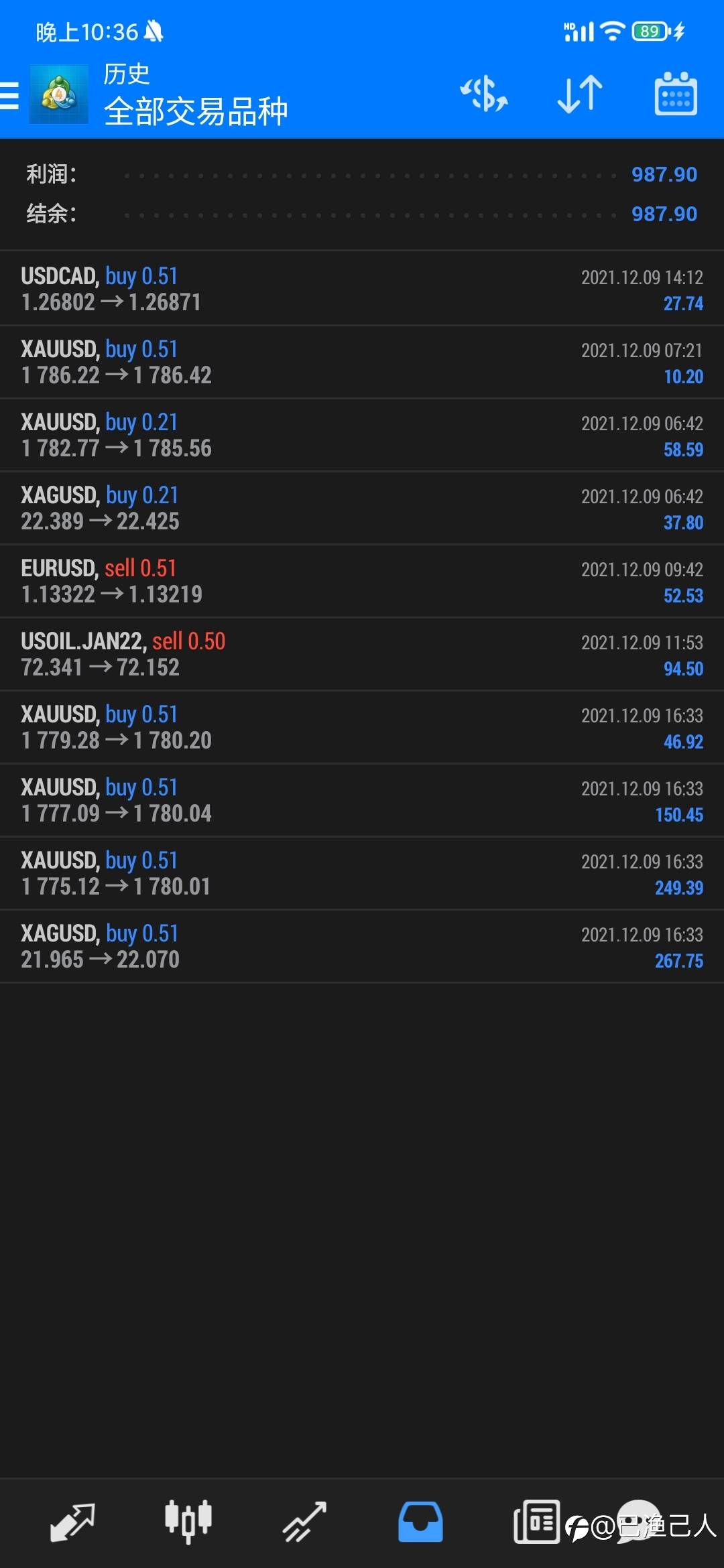Switch to the quotes arrows tab
This screenshot has width=724, height=1568.
[72, 1522]
